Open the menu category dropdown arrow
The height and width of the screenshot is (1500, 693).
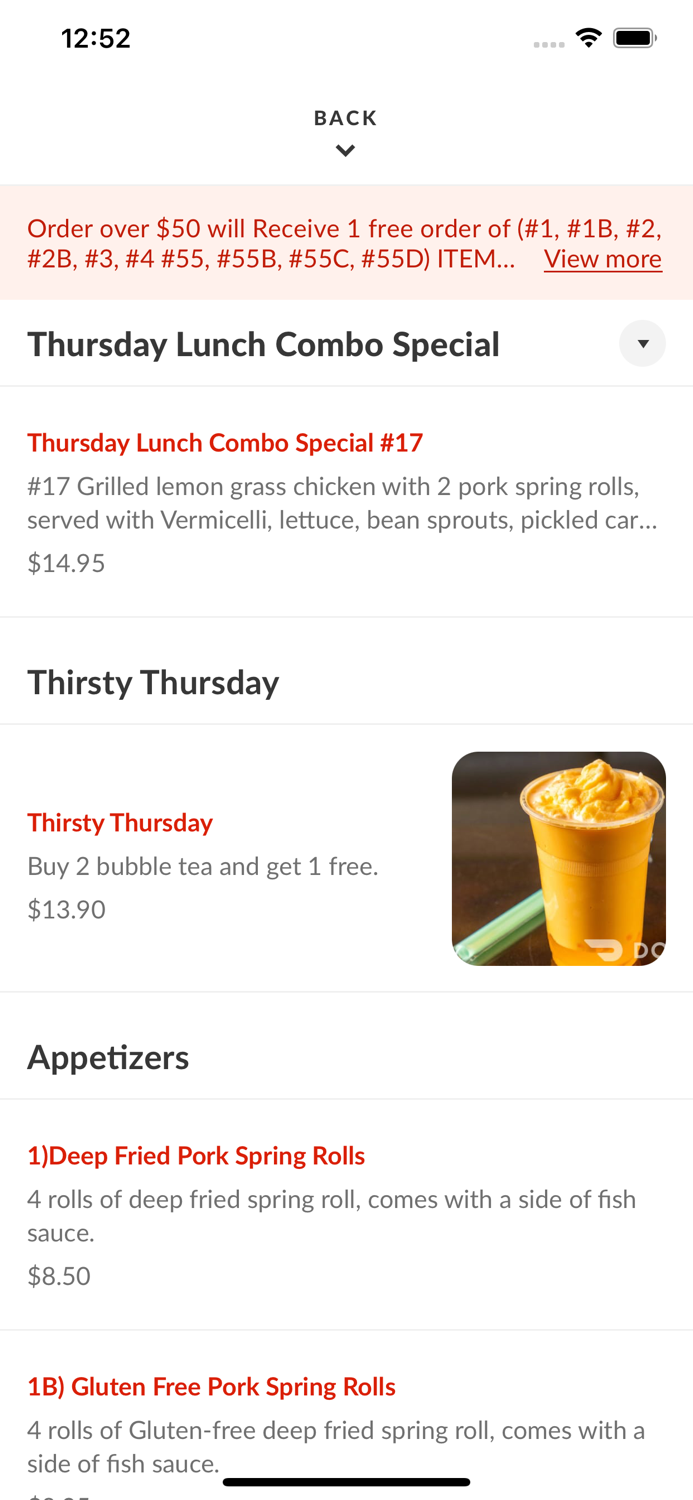[x=642, y=344]
